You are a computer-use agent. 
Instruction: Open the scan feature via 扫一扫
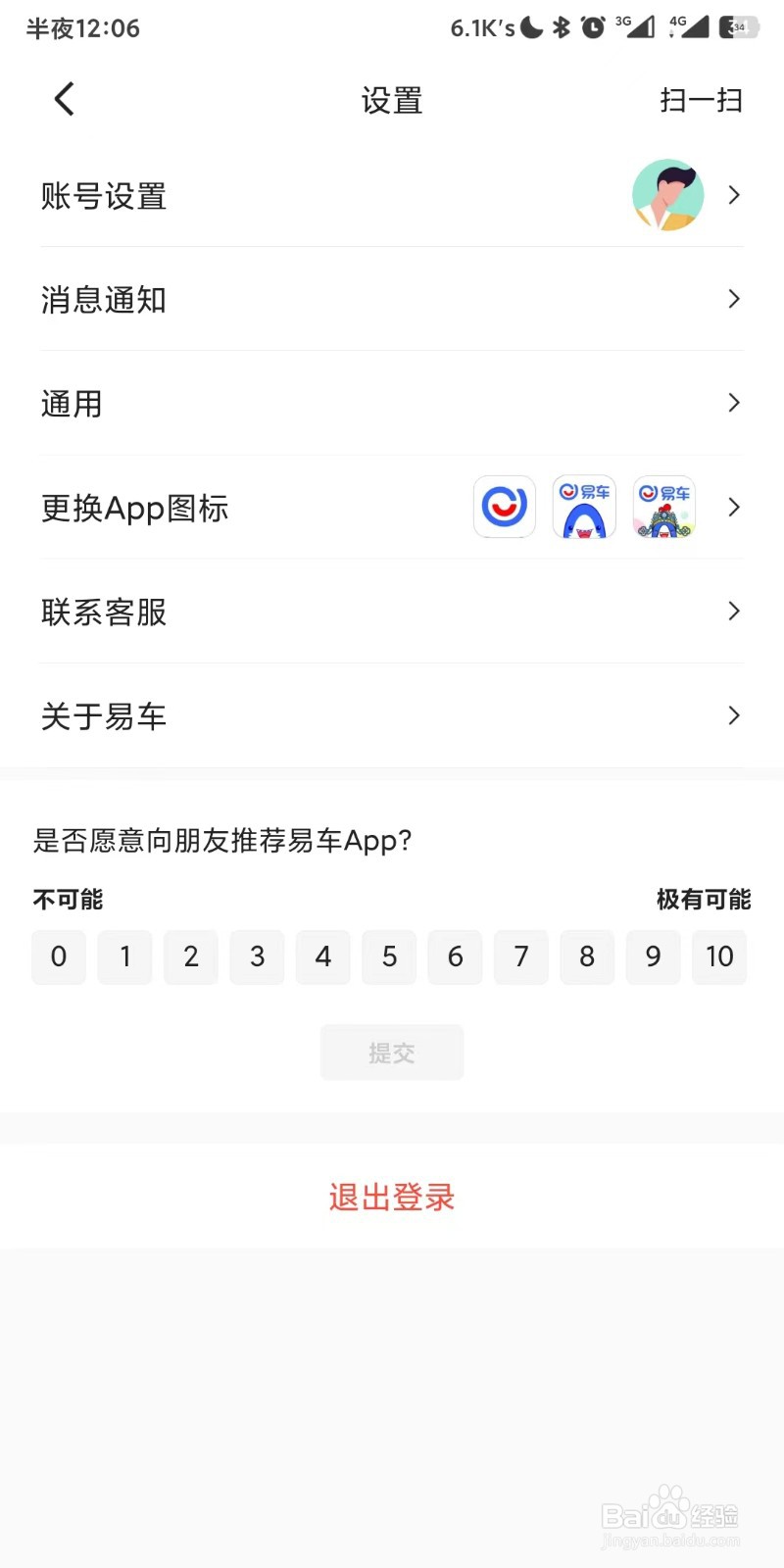701,99
